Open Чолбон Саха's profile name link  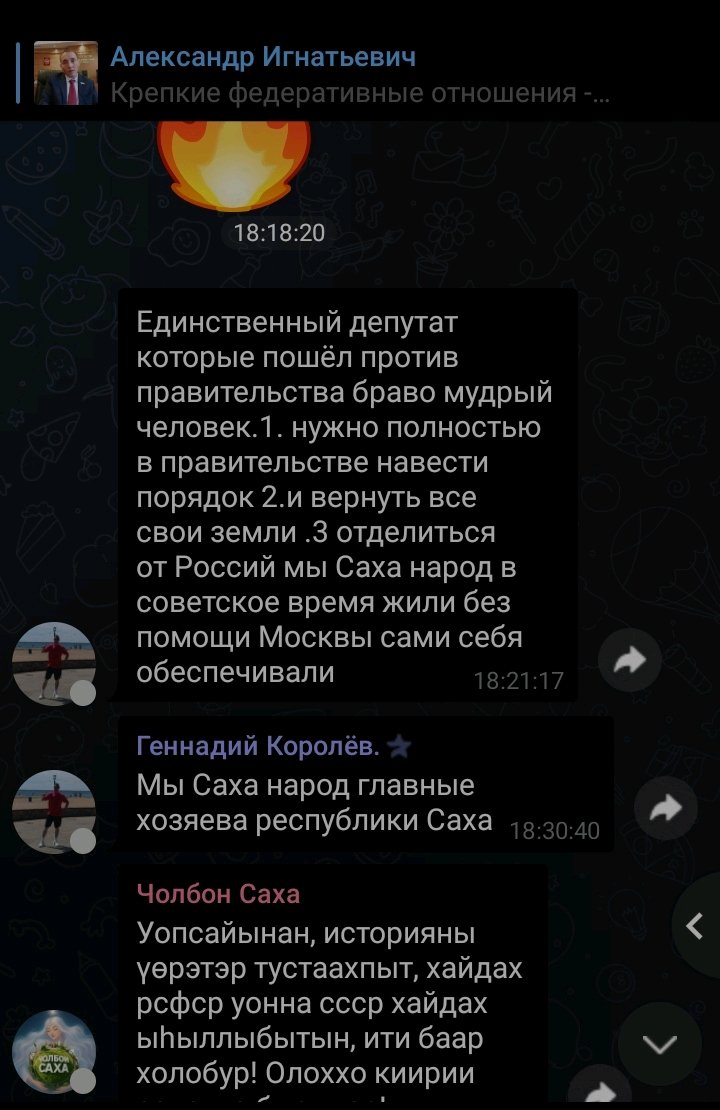point(218,893)
